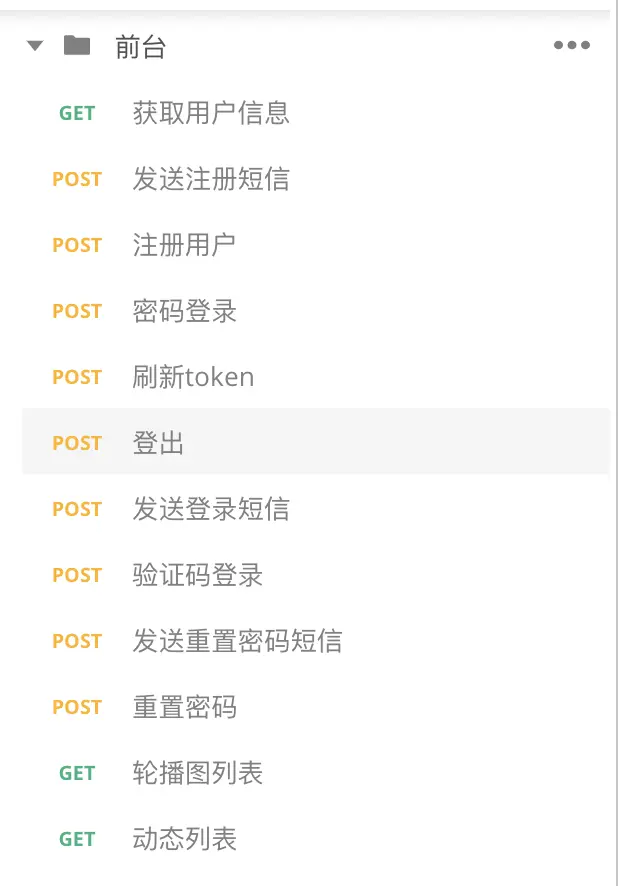Viewport: 618px width, 886px height.
Task: Open the 注册用户 request
Action: (x=184, y=245)
